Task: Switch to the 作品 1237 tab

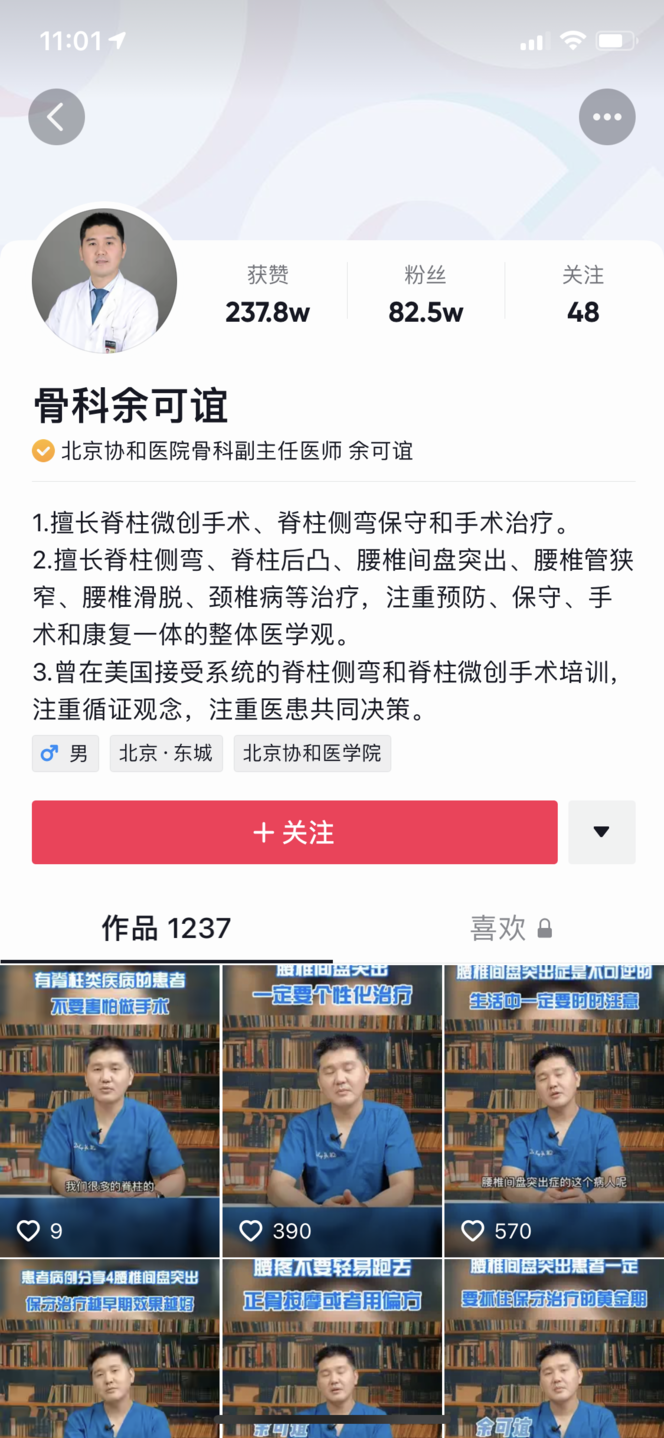Action: click(x=166, y=928)
